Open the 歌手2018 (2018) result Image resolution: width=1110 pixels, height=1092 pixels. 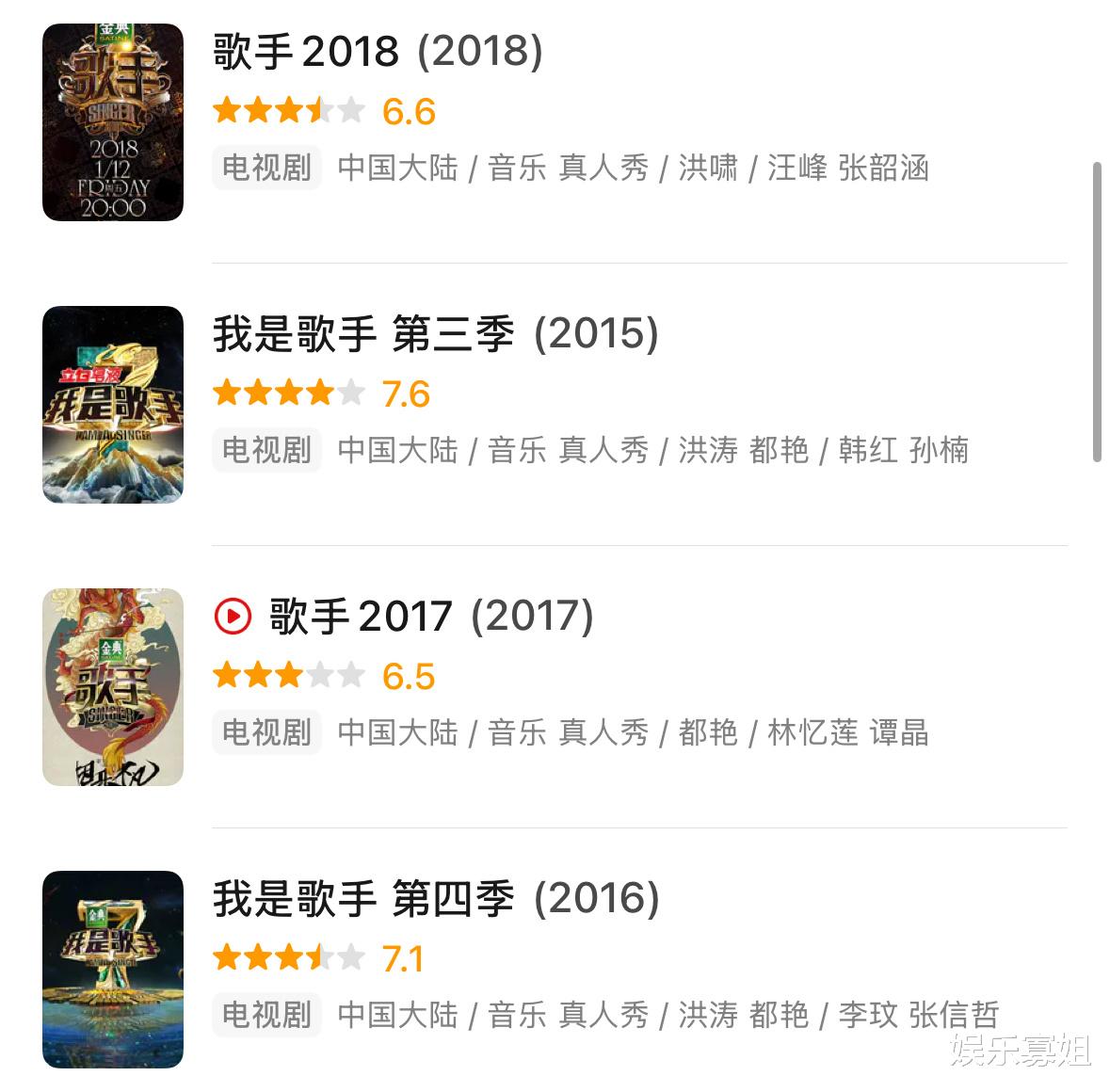tap(378, 52)
